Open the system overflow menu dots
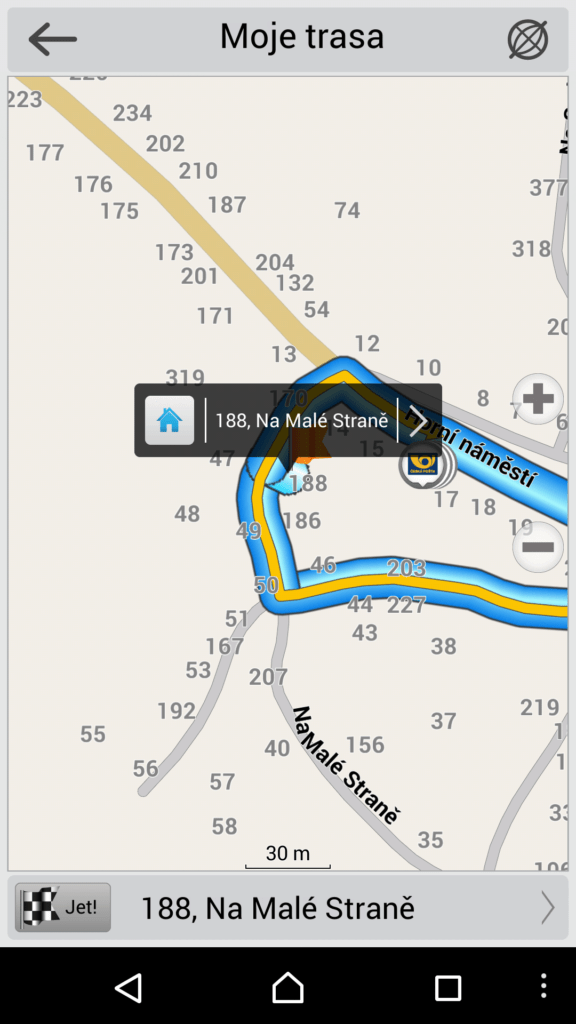This screenshot has width=576, height=1024. 543,986
